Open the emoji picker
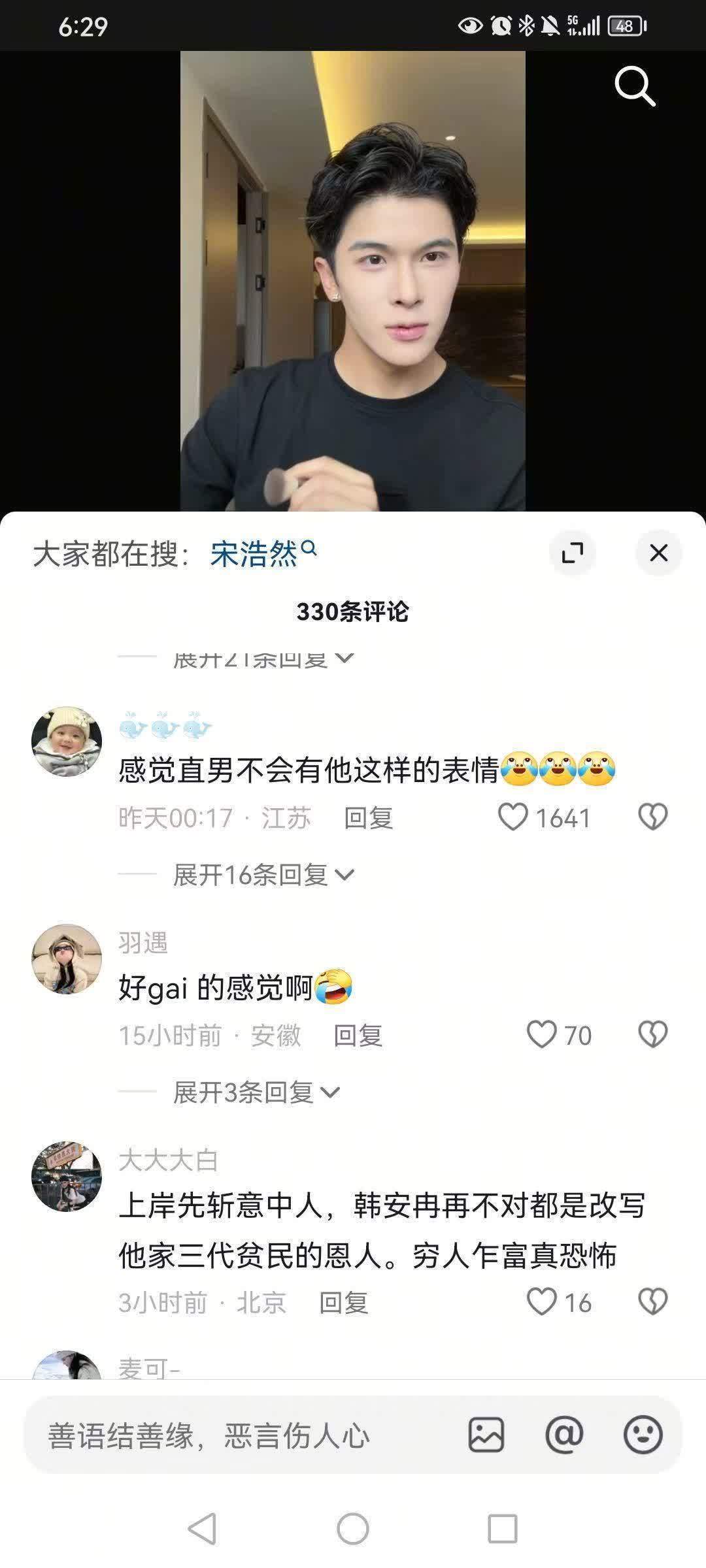This screenshot has height=1568, width=706. [x=643, y=1435]
